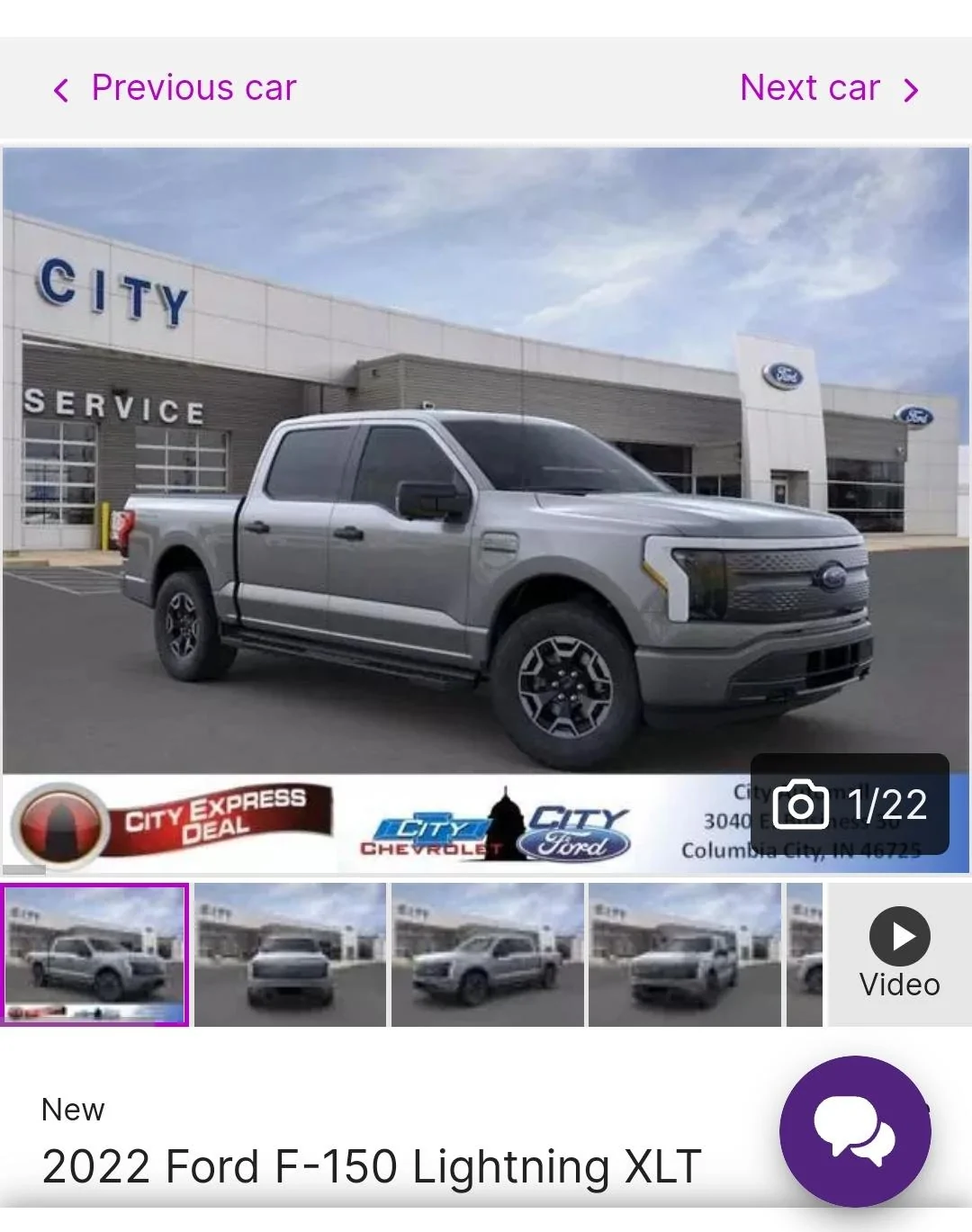
Task: Select the third thumbnail of truck facing left
Action: click(x=488, y=954)
